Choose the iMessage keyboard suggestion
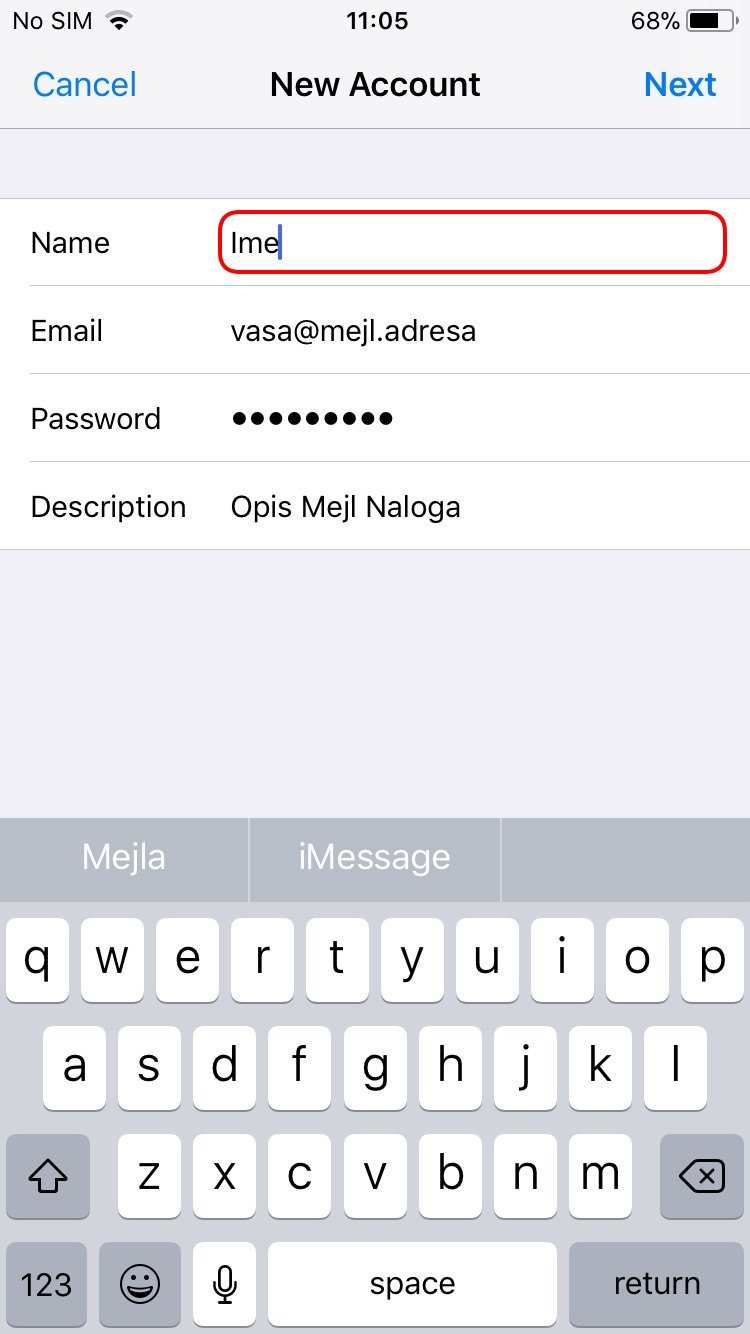 click(x=375, y=858)
